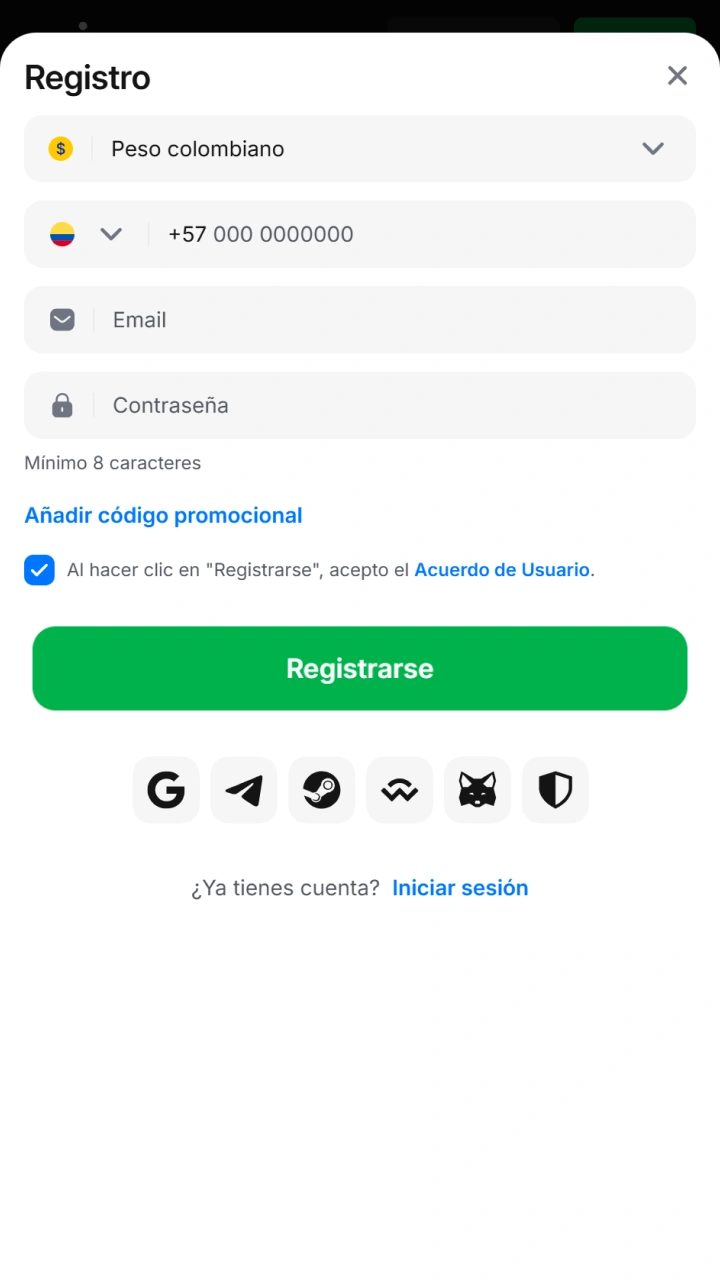Open the Acuerdo de Usuario link

(502, 570)
